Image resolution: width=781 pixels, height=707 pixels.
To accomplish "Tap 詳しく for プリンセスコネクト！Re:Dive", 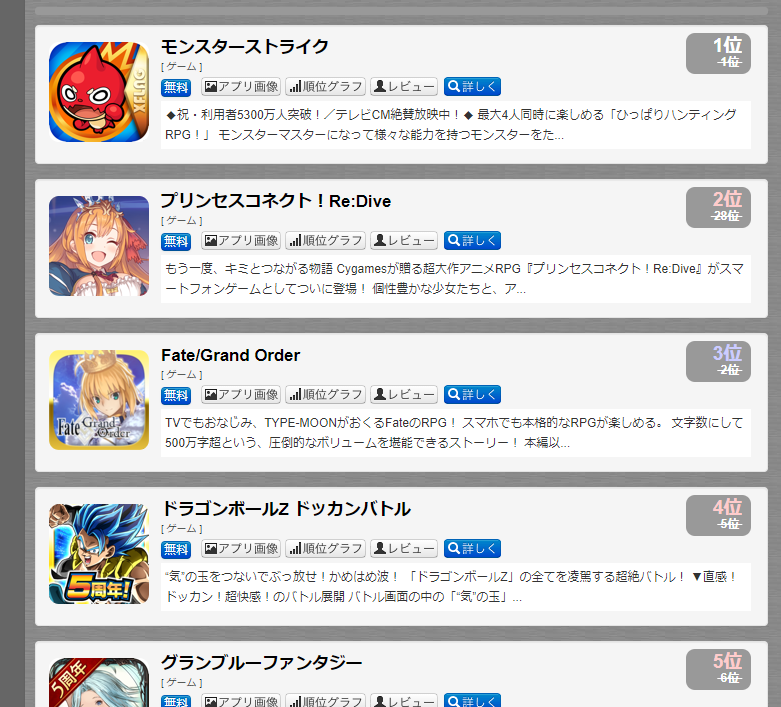I will [472, 241].
